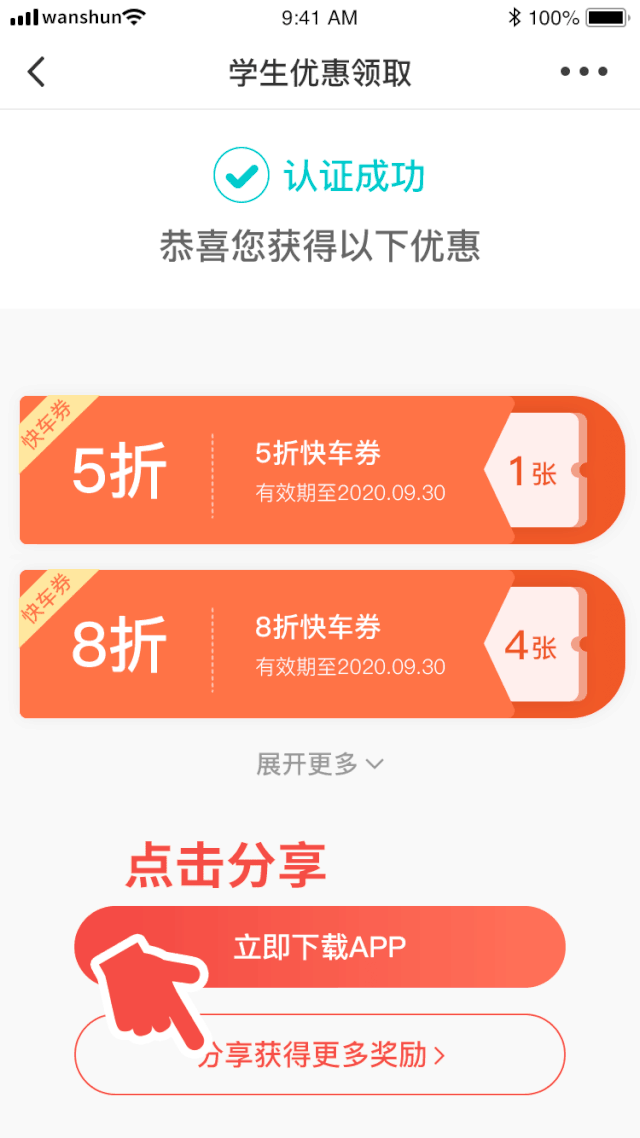Expand 展开更多 to show more coupons
640x1138 pixels.
click(x=320, y=764)
